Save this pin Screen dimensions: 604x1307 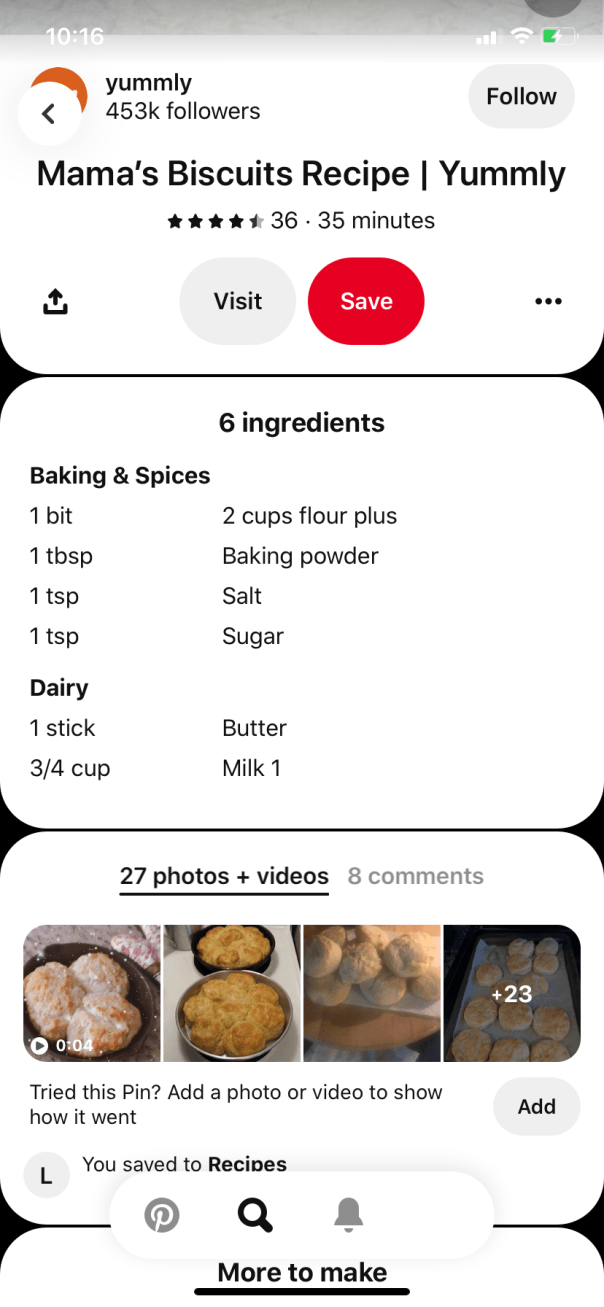366,301
